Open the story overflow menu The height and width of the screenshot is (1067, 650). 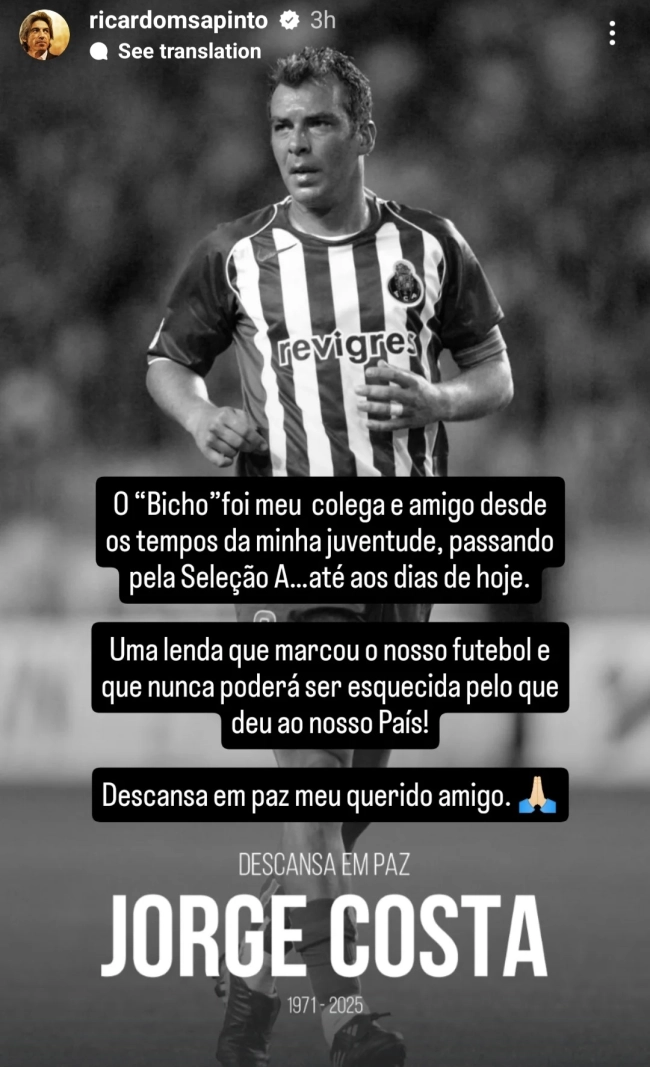pyautogui.click(x=612, y=34)
